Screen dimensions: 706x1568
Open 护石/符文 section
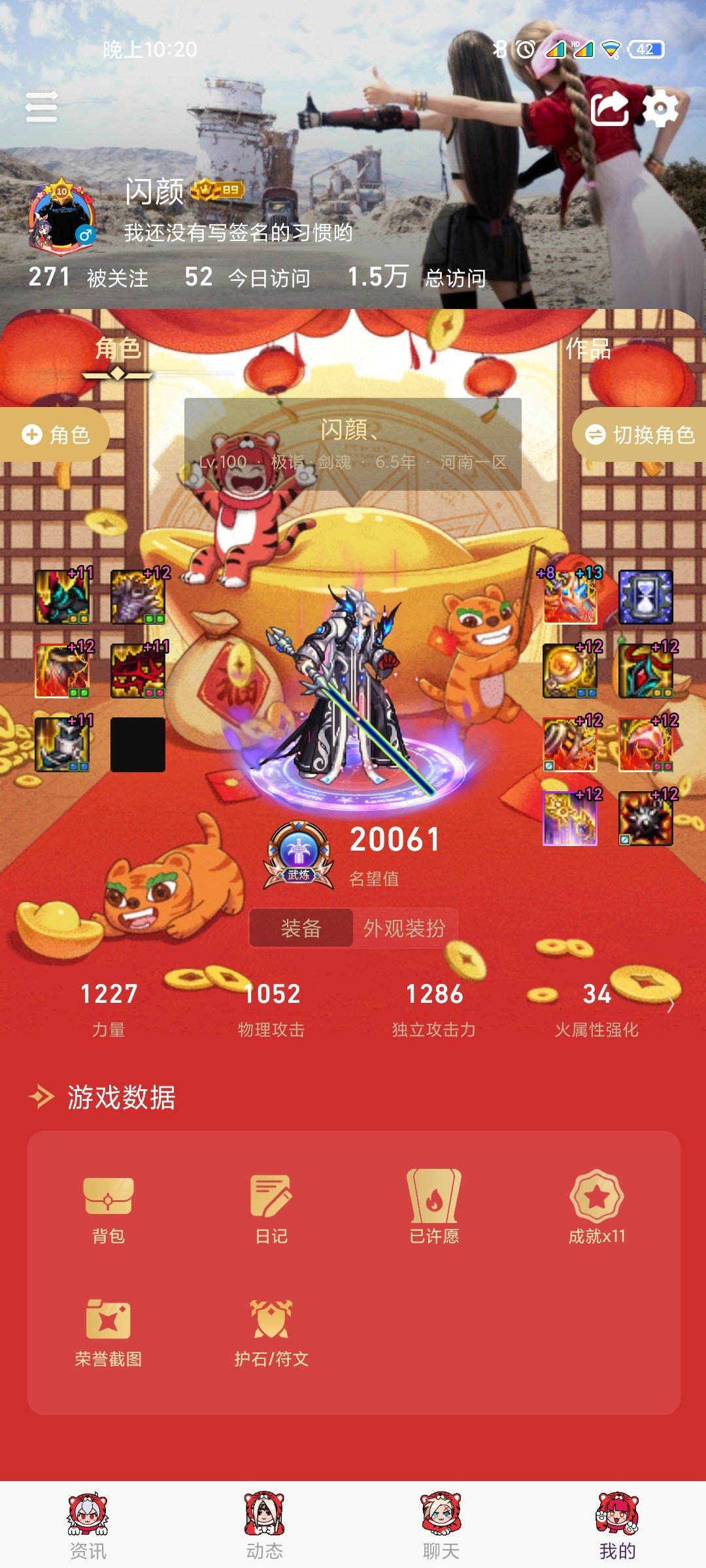tap(271, 1333)
